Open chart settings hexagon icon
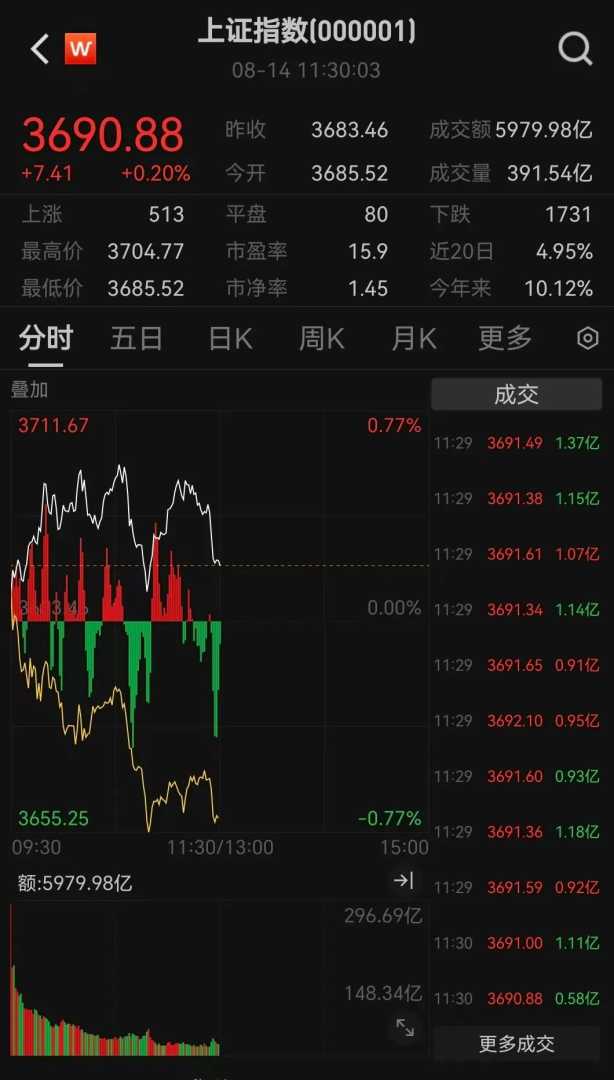 588,339
